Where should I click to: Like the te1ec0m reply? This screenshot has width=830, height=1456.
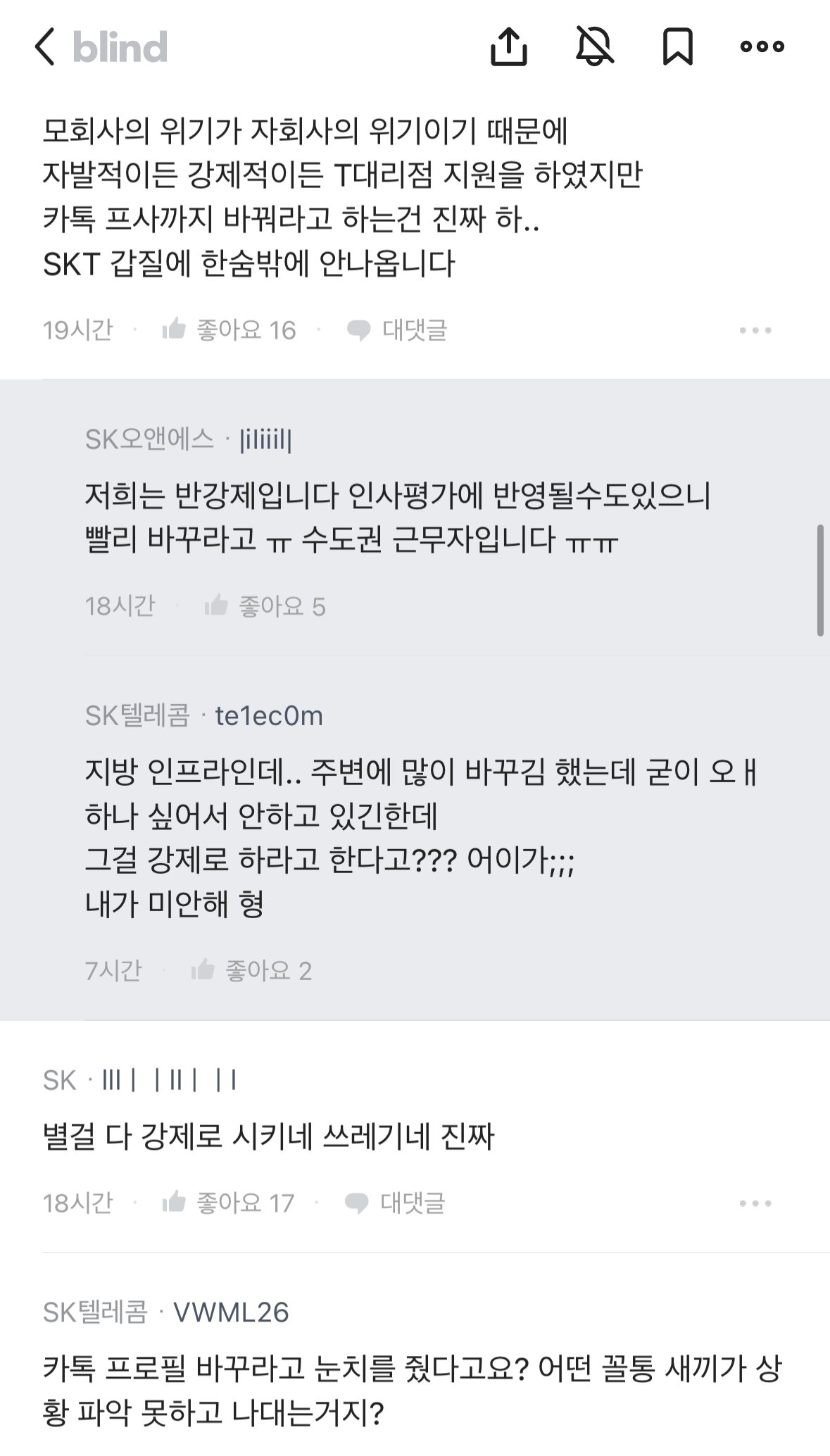[251, 970]
